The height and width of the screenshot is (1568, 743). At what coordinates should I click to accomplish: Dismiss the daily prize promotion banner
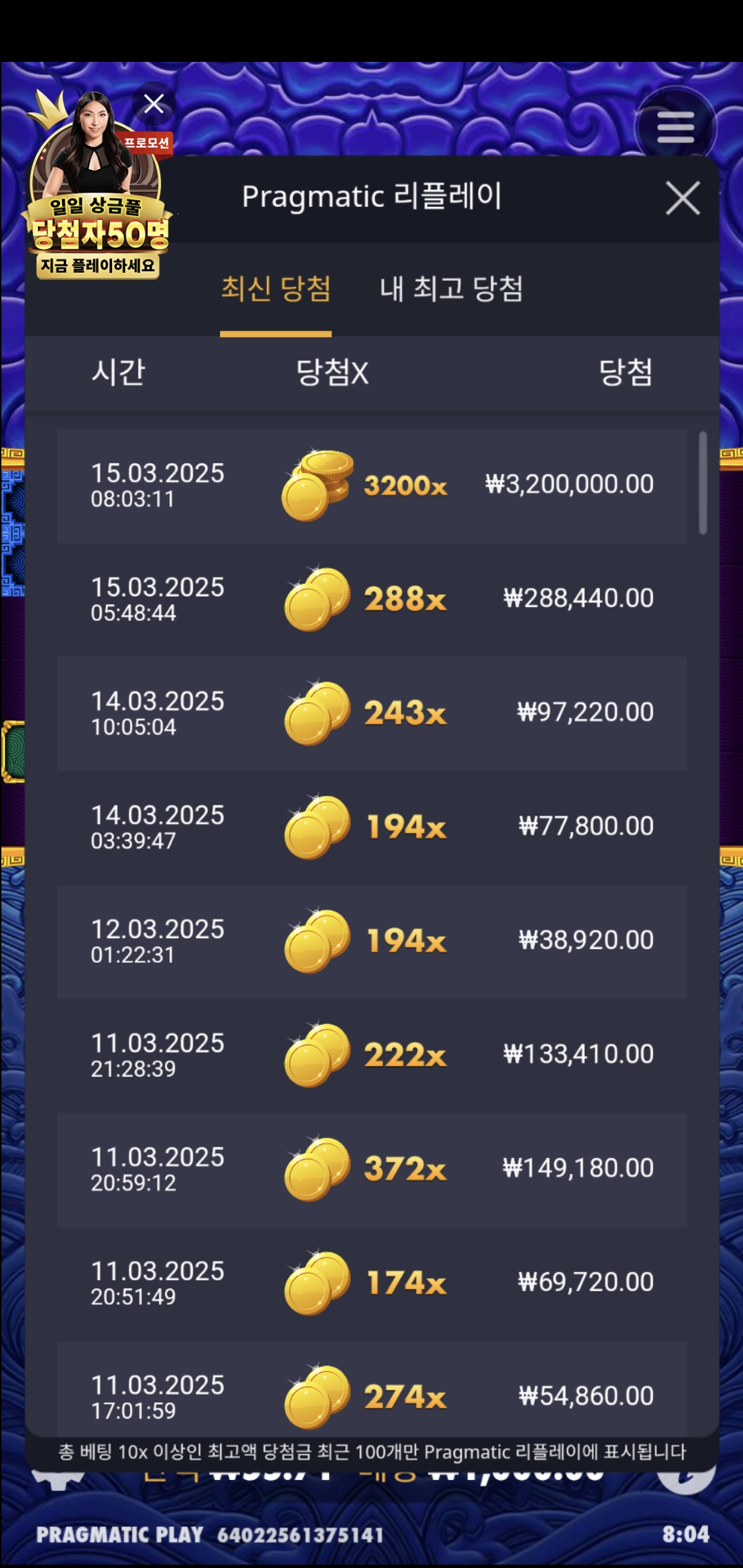pyautogui.click(x=153, y=104)
